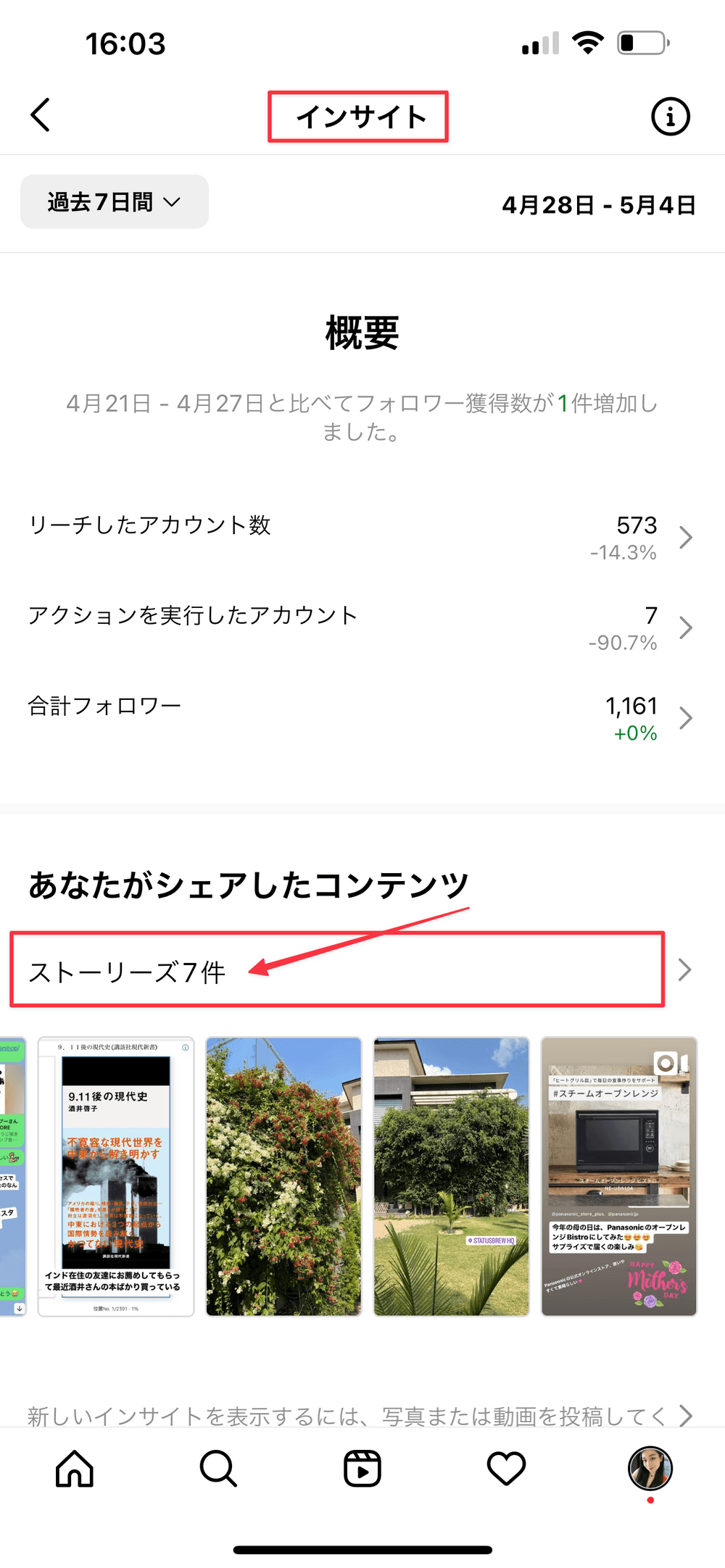
Task: Switch to the Search tab
Action: tap(218, 1469)
